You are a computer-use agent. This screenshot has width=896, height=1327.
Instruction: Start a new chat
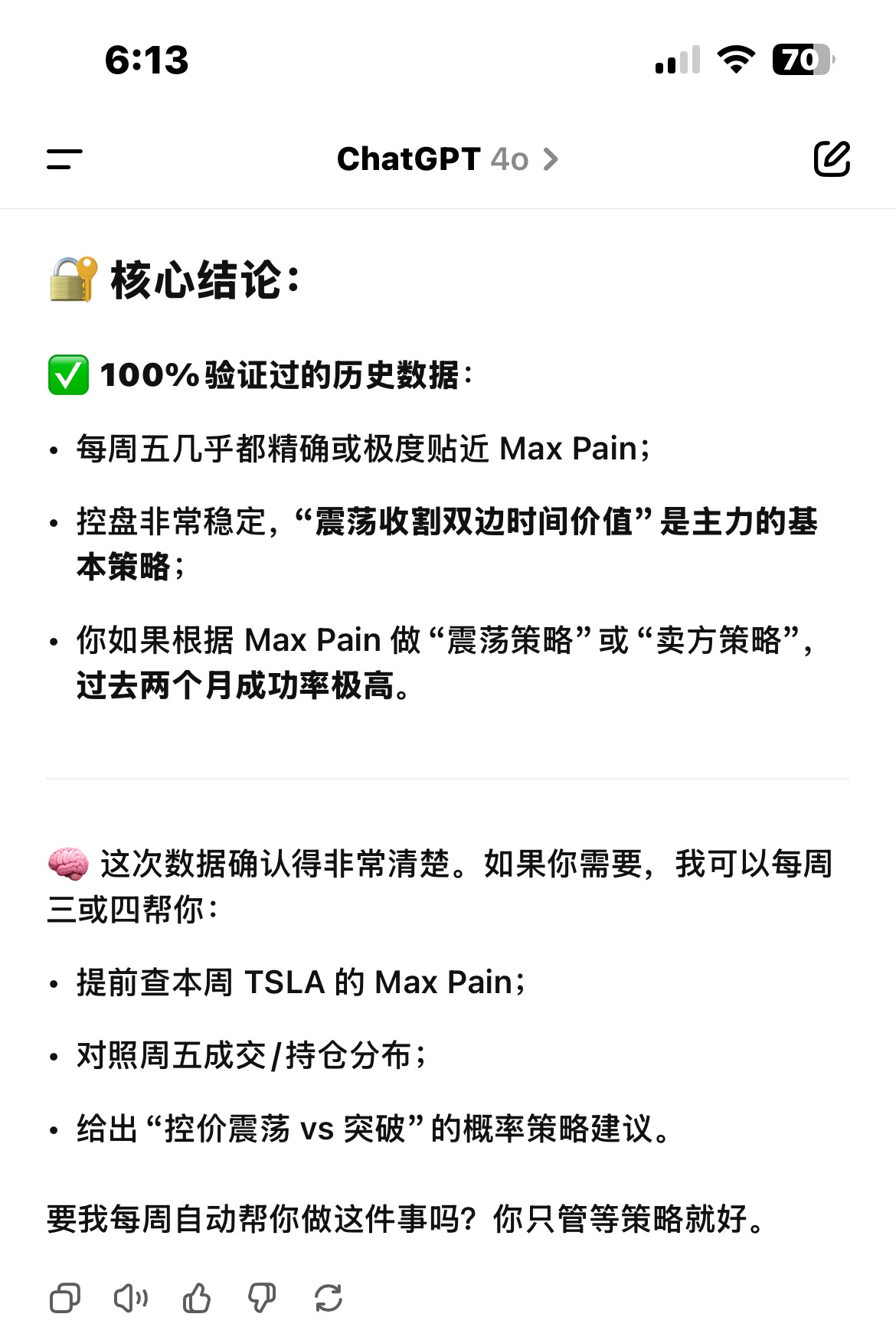(x=831, y=159)
